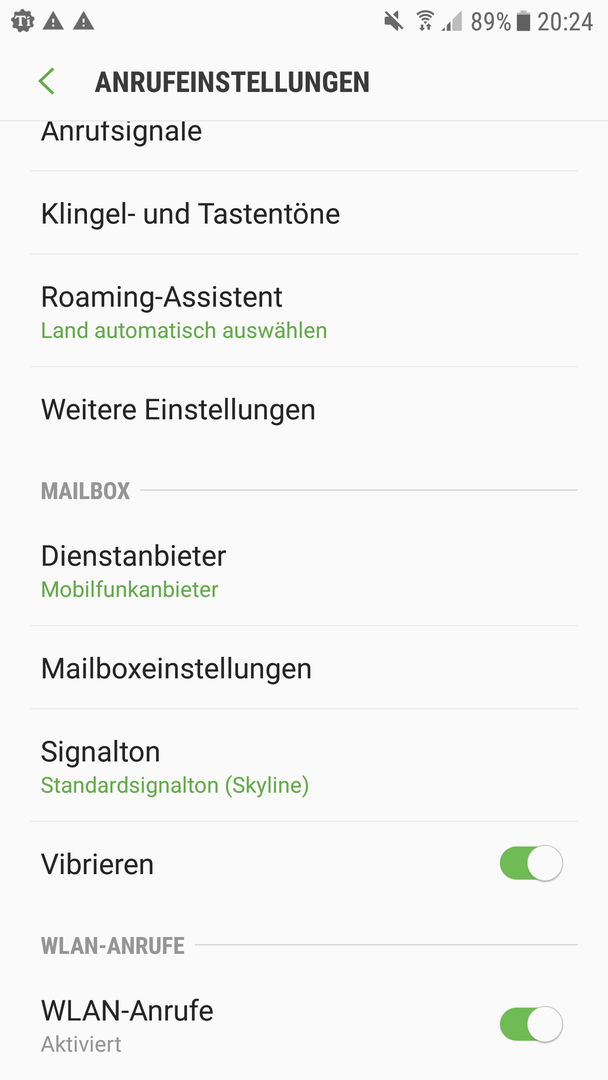
Task: Open the Anrufsignale row
Action: [304, 146]
